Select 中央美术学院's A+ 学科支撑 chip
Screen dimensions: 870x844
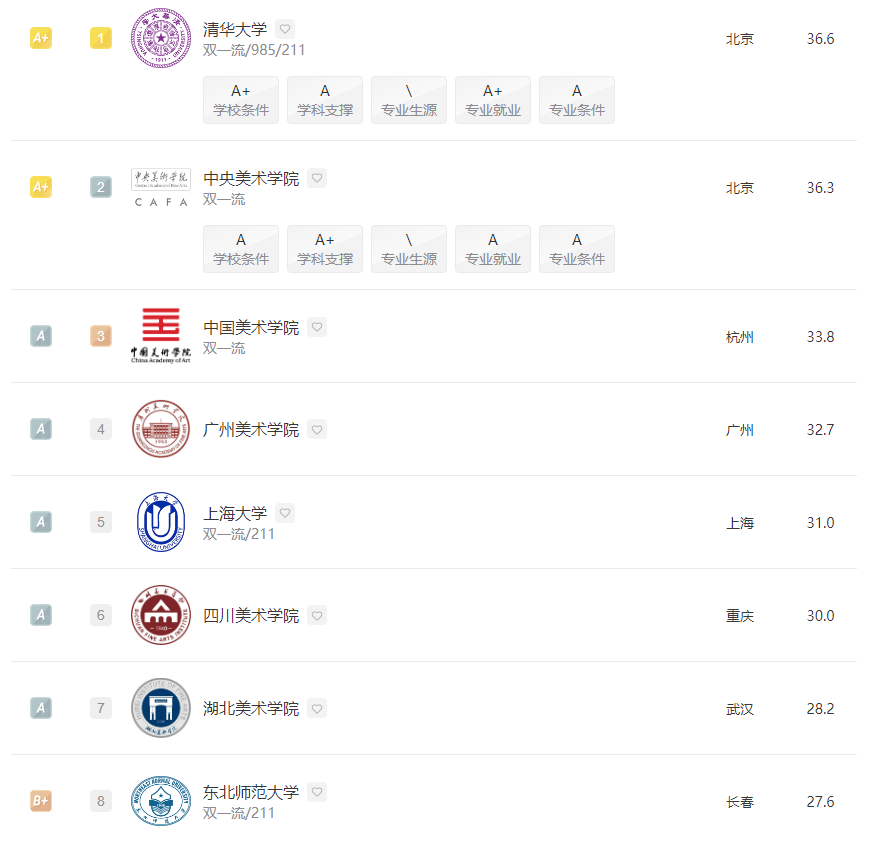[325, 249]
